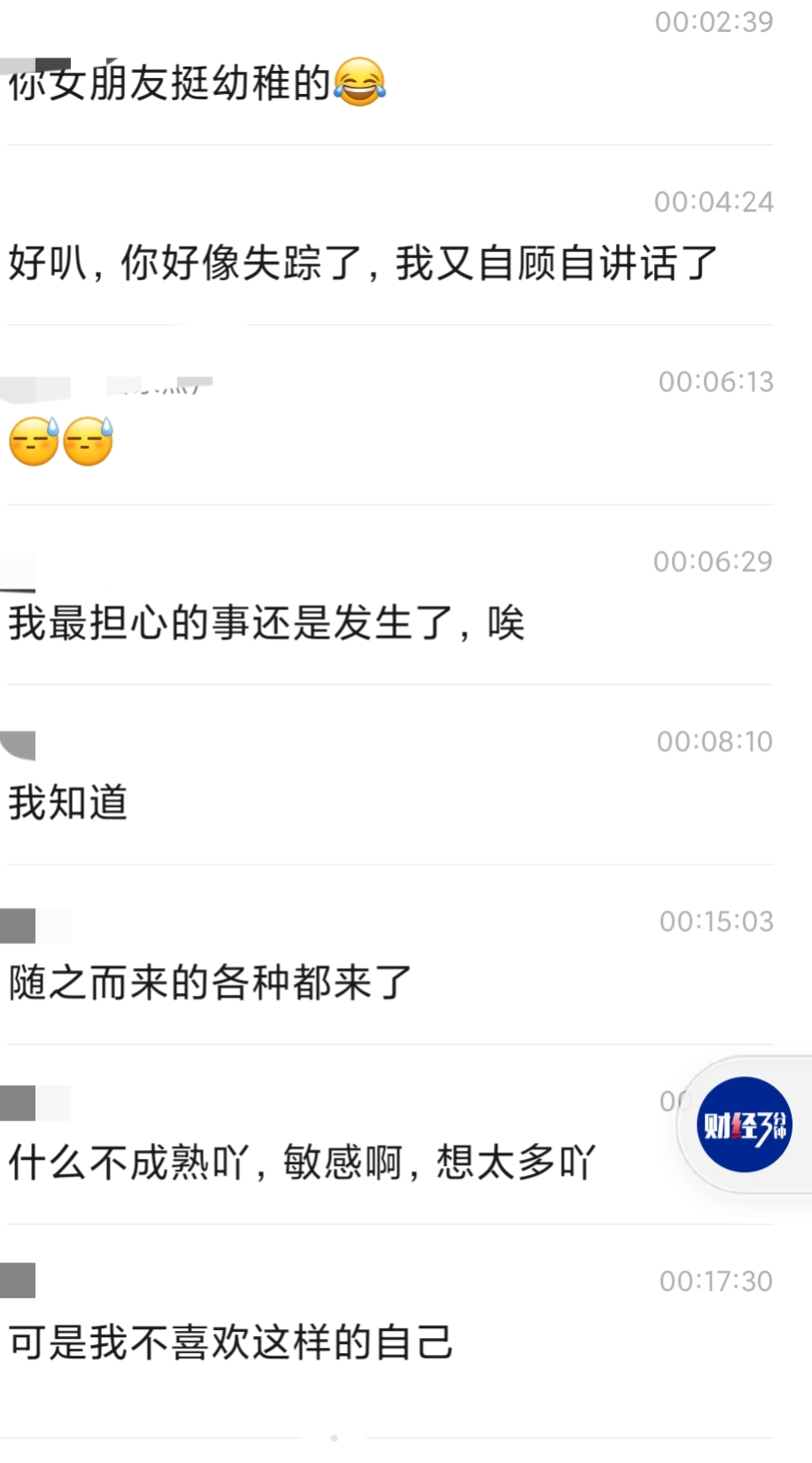Select the first sweating emoji sticker
Screen dimensions: 812x1463
[x=33, y=441]
